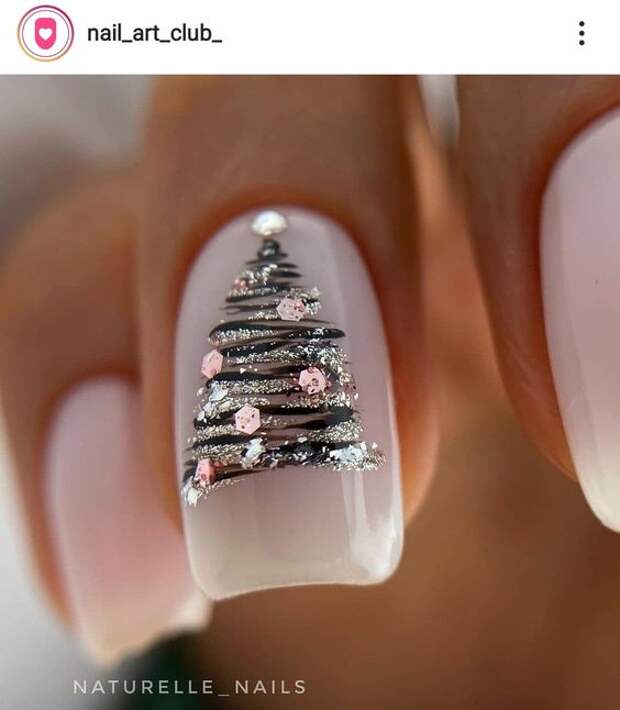Open the post's overflow menu
The width and height of the screenshot is (620, 710).
click(581, 34)
